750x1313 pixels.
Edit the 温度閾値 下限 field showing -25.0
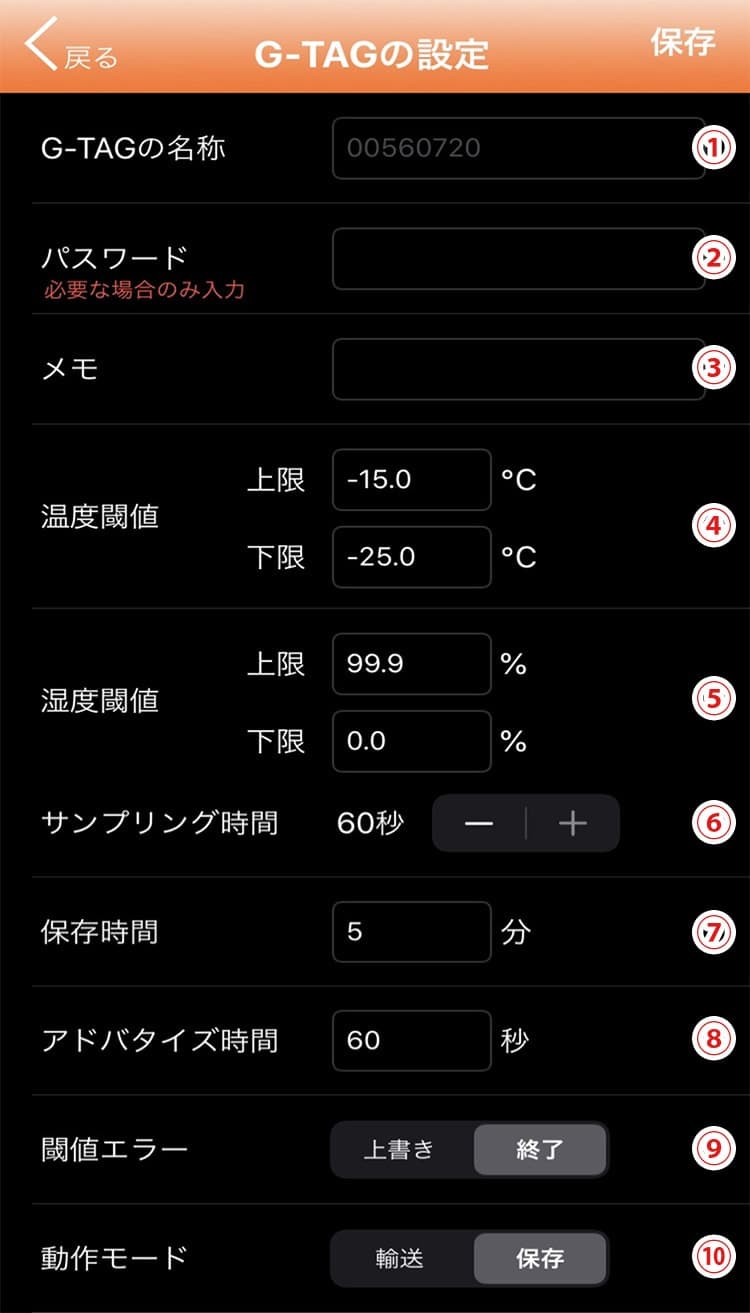412,557
